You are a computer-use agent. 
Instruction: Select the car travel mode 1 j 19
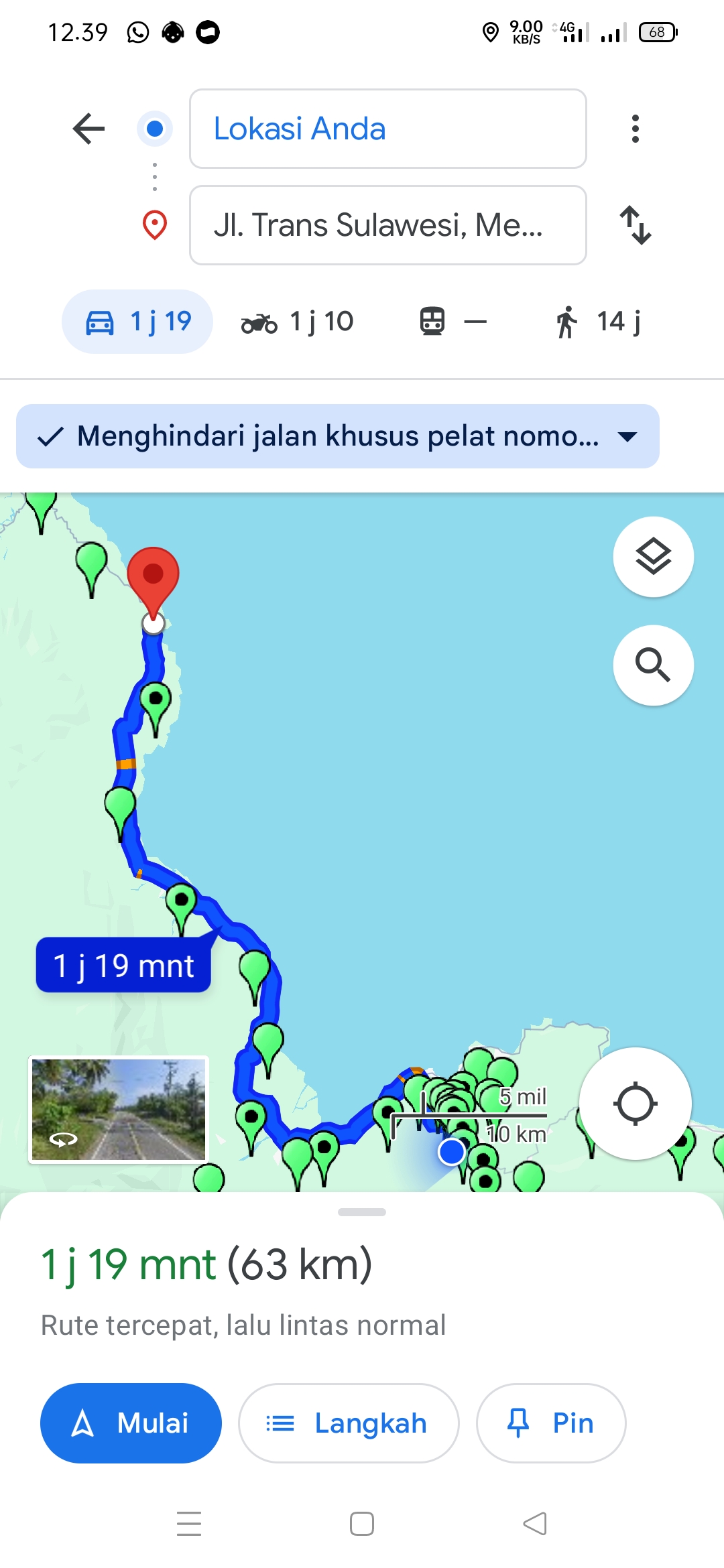pos(137,322)
